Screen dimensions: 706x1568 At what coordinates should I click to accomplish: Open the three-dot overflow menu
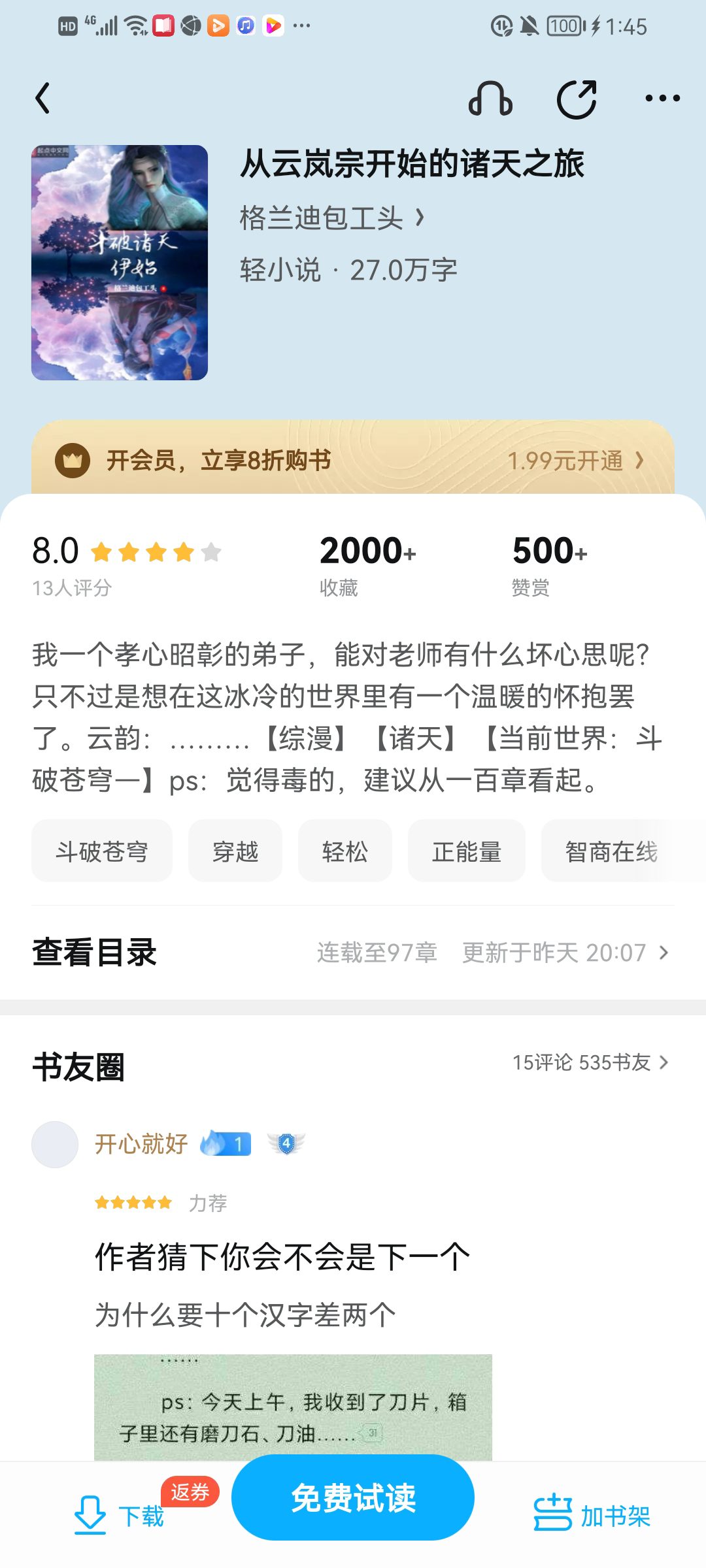(662, 99)
